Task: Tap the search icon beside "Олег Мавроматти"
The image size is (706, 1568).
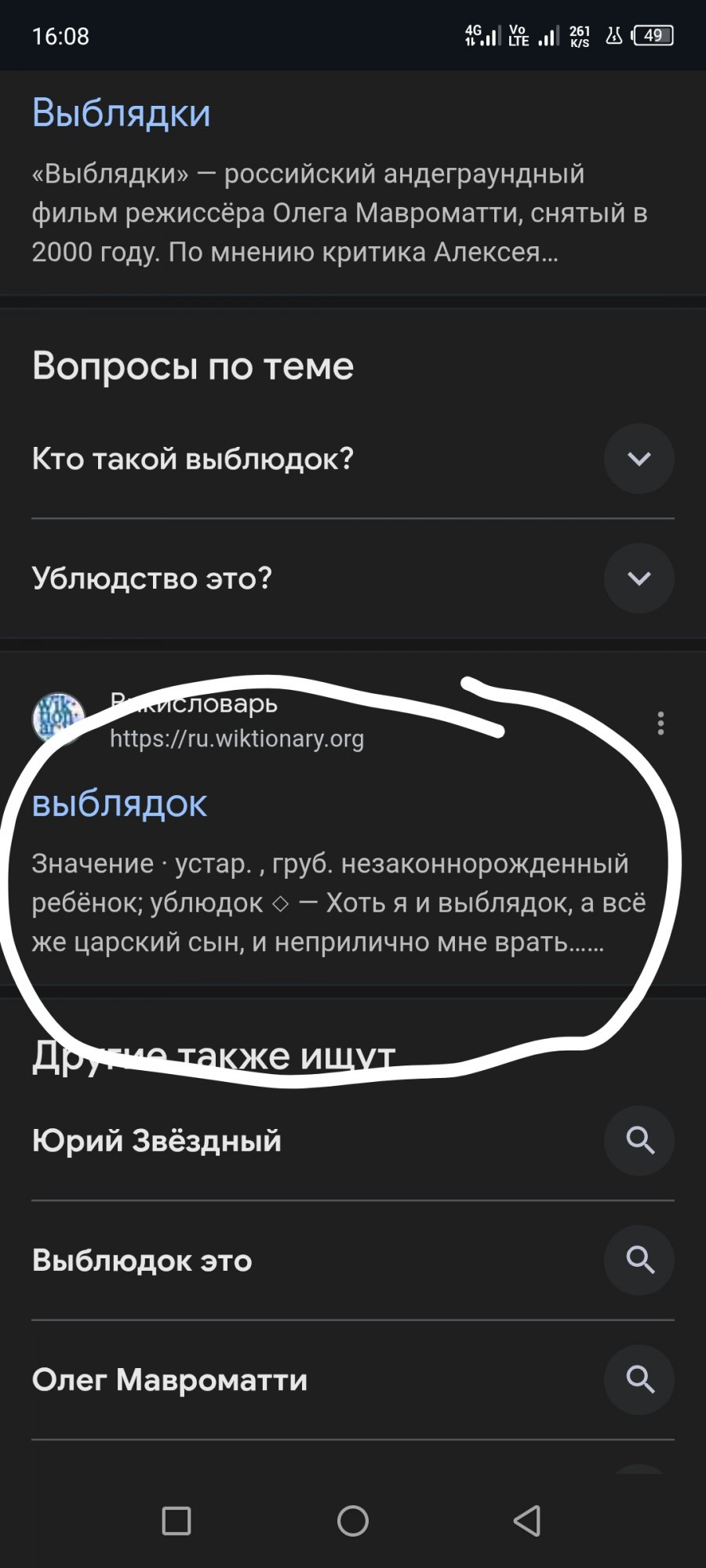Action: click(639, 1380)
